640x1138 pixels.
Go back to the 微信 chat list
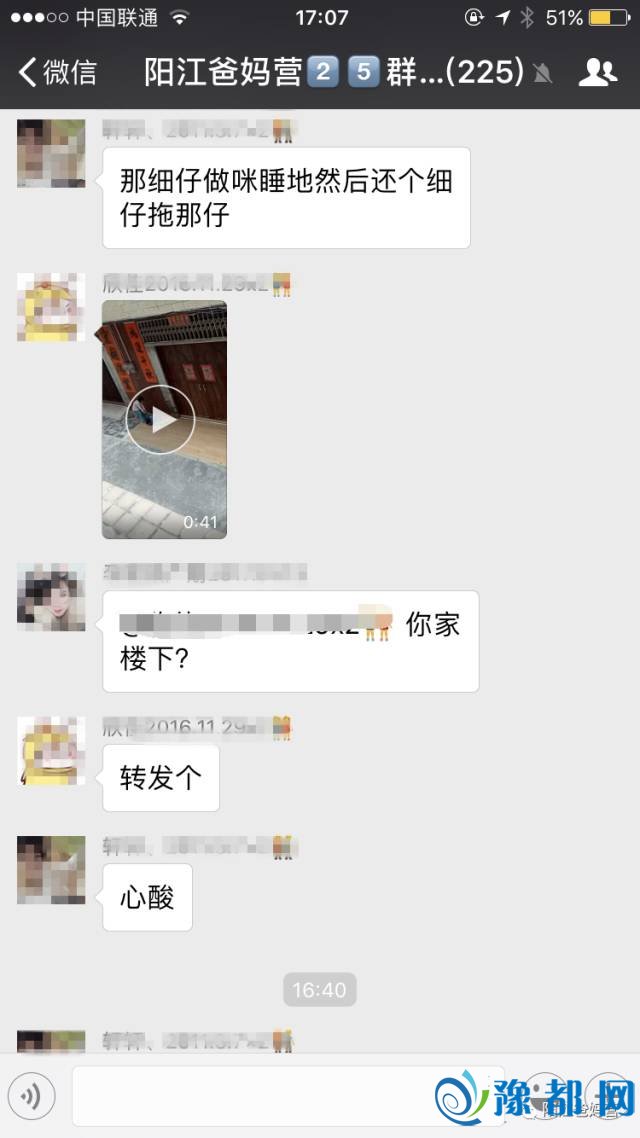[58, 72]
